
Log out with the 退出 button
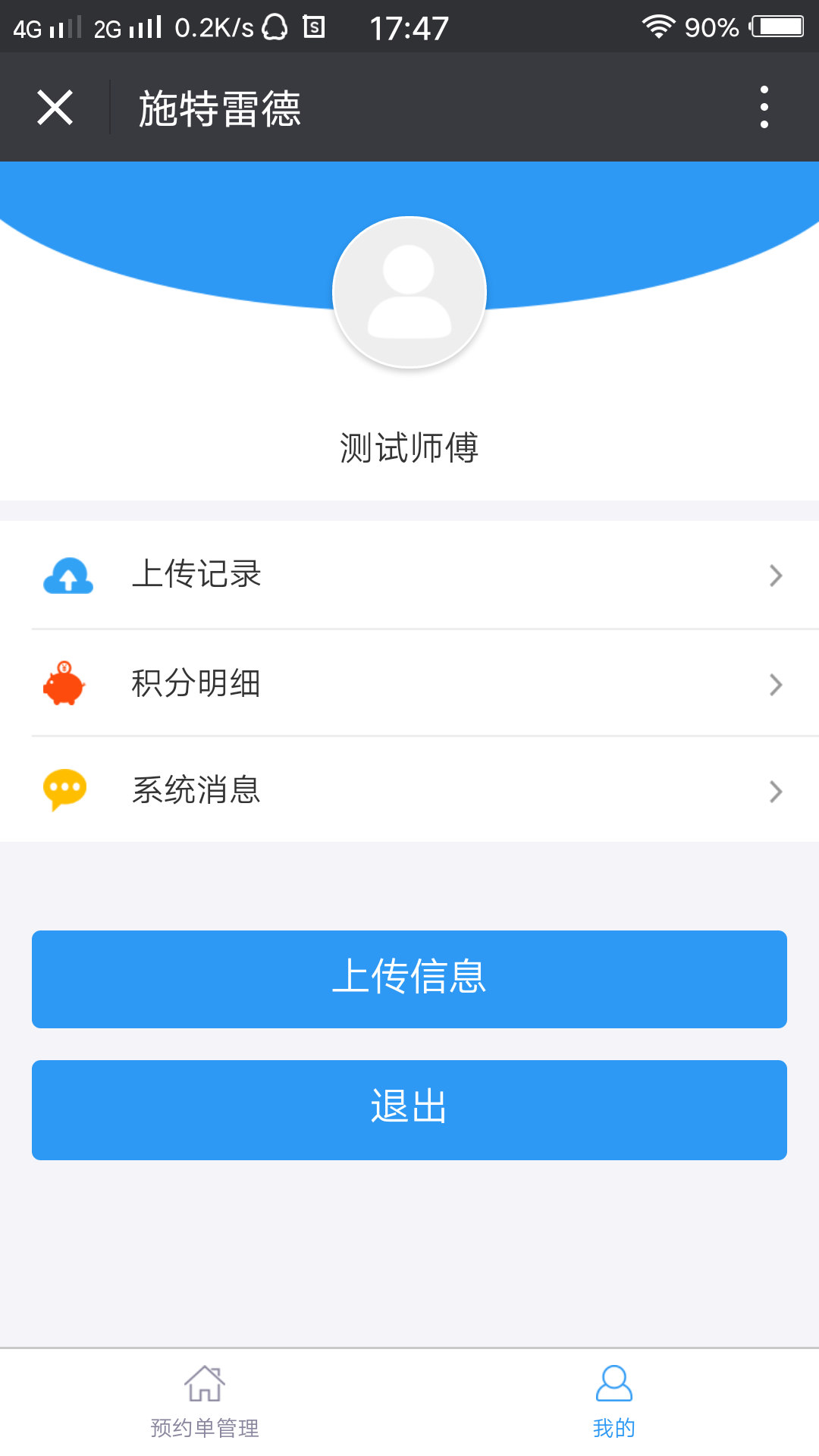pos(409,1109)
